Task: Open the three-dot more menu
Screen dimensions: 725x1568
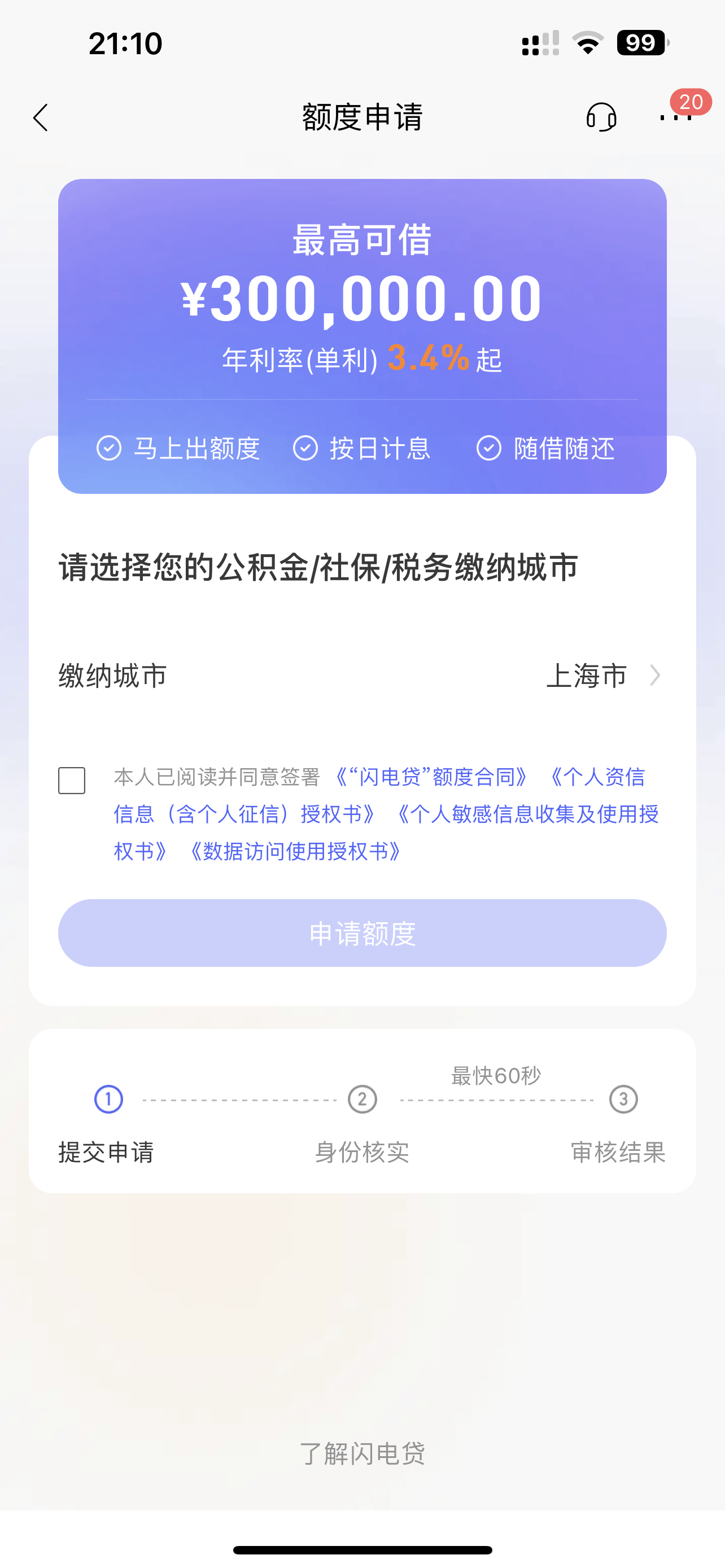Action: 676,117
